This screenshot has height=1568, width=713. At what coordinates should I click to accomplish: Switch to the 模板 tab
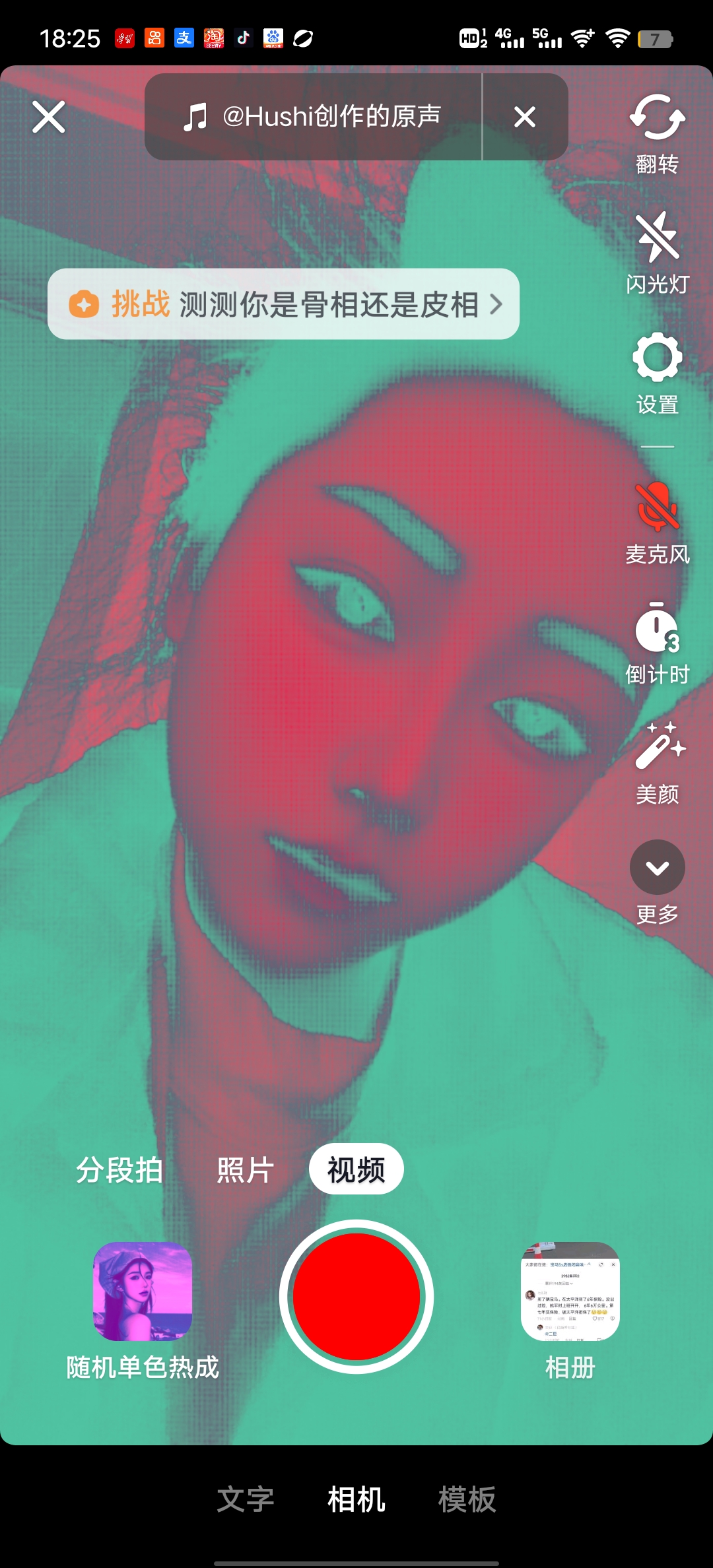pos(467,1499)
